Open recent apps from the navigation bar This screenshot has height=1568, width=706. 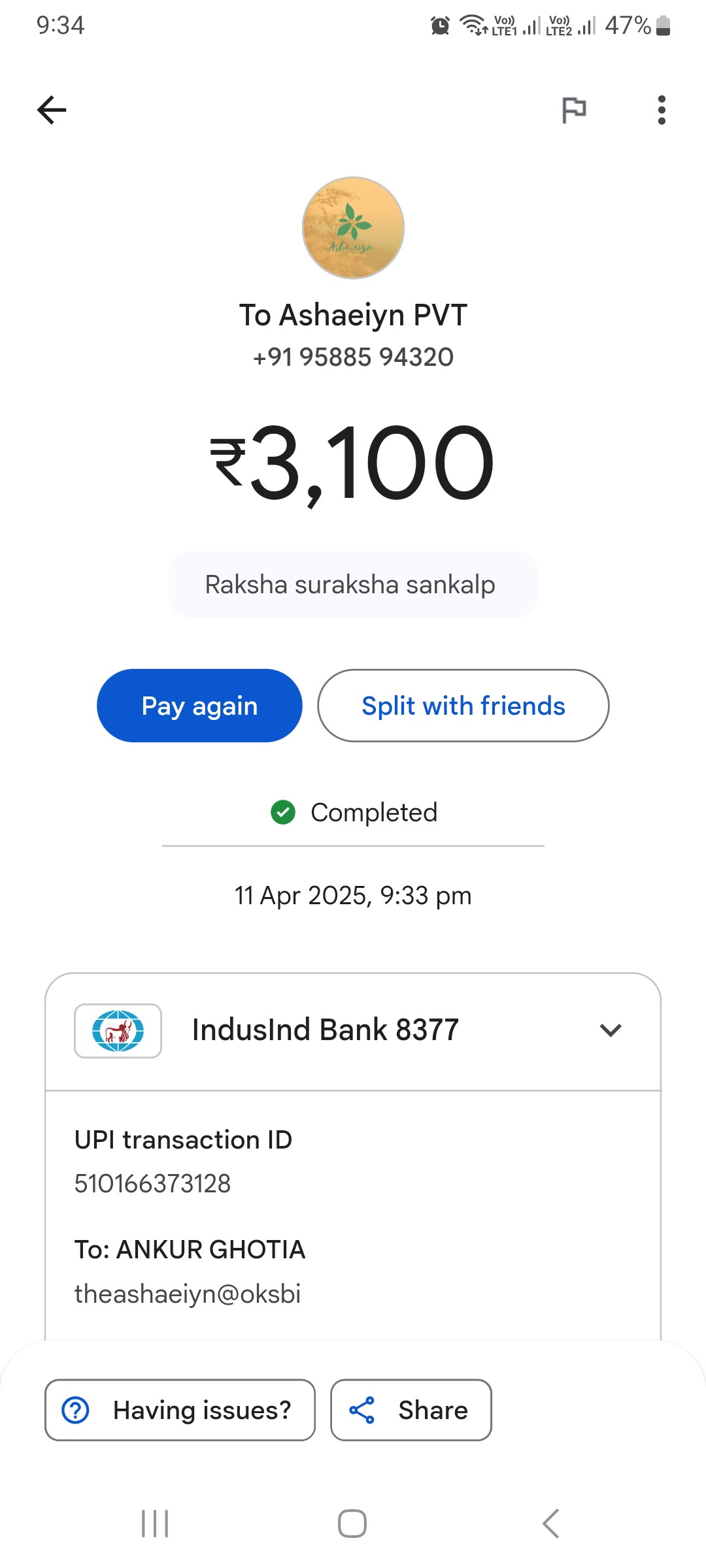point(155,1524)
